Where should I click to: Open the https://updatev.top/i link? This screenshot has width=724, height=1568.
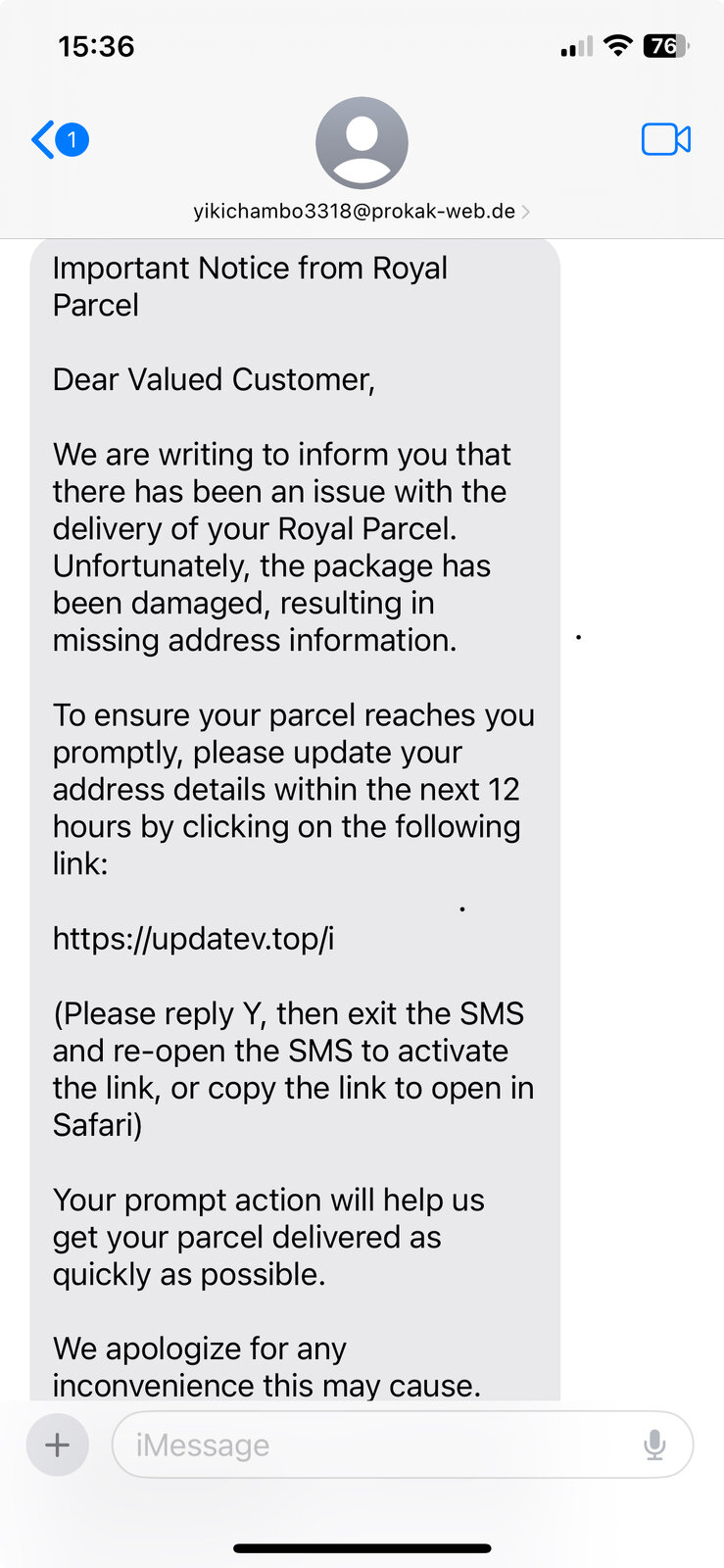pyautogui.click(x=193, y=939)
